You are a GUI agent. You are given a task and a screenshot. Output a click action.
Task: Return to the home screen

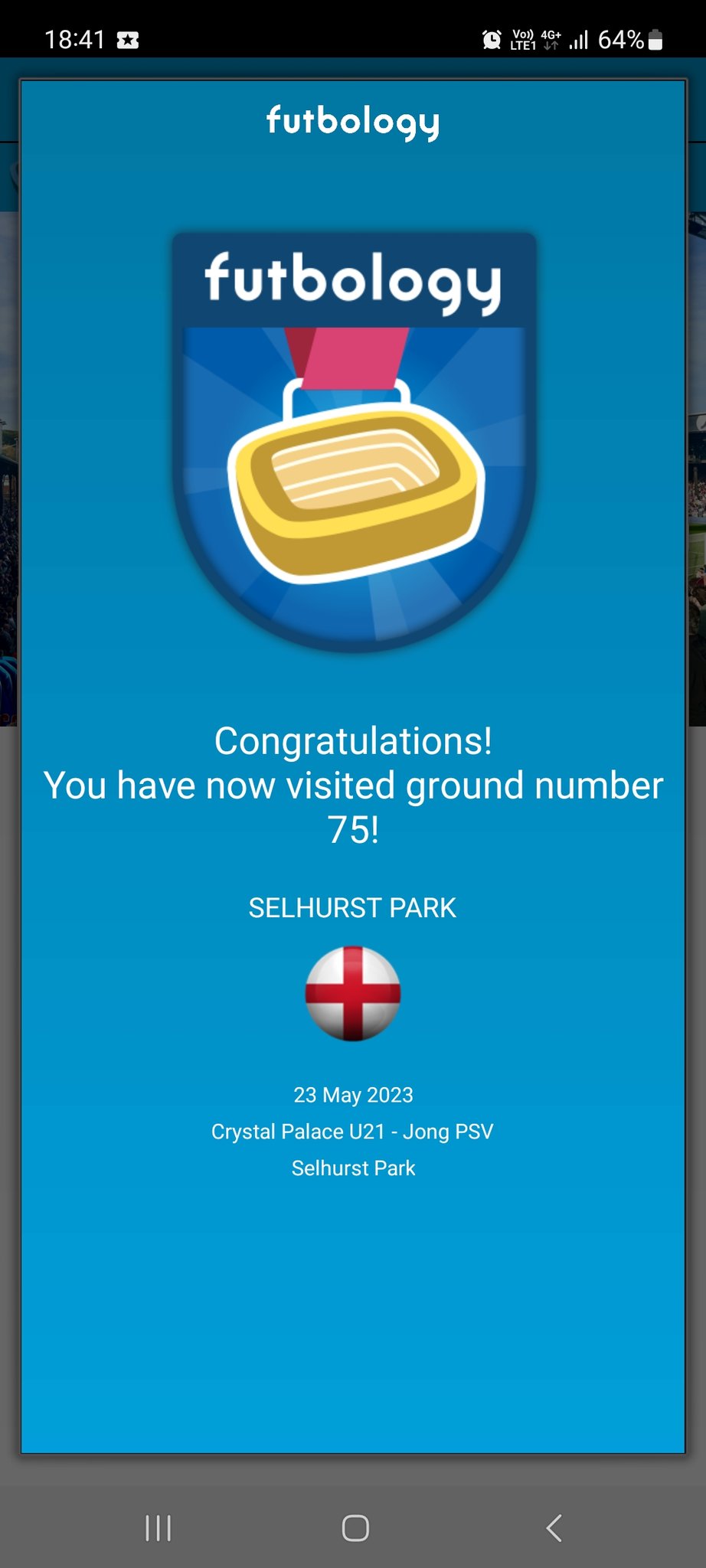[x=355, y=1527]
